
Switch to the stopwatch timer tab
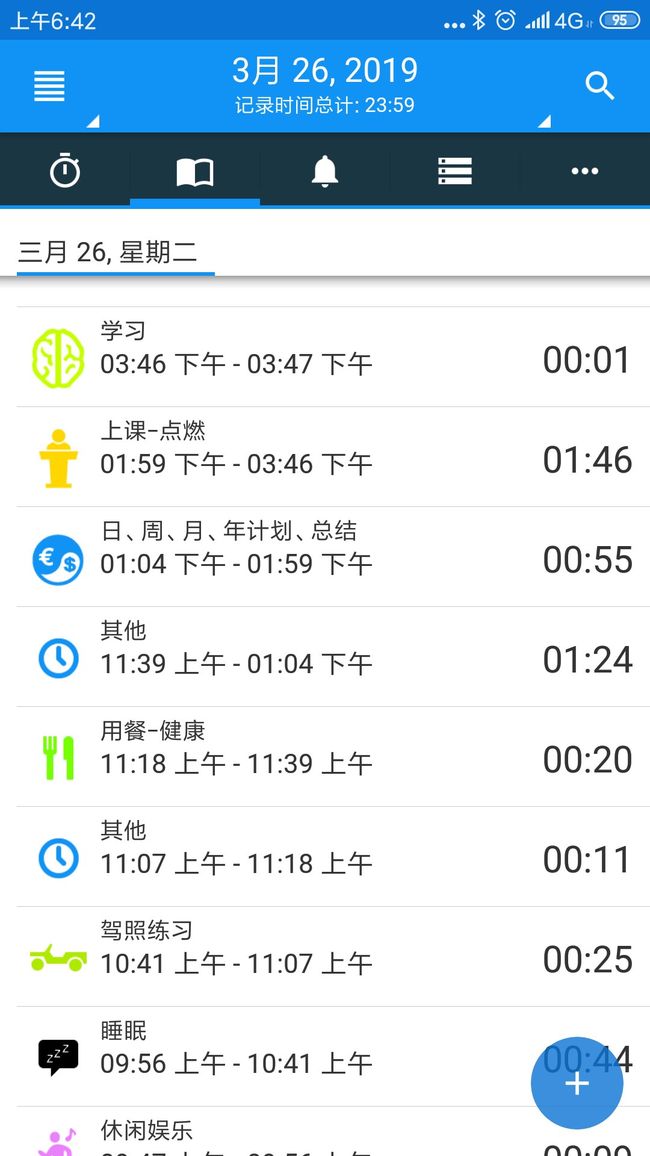(x=65, y=171)
